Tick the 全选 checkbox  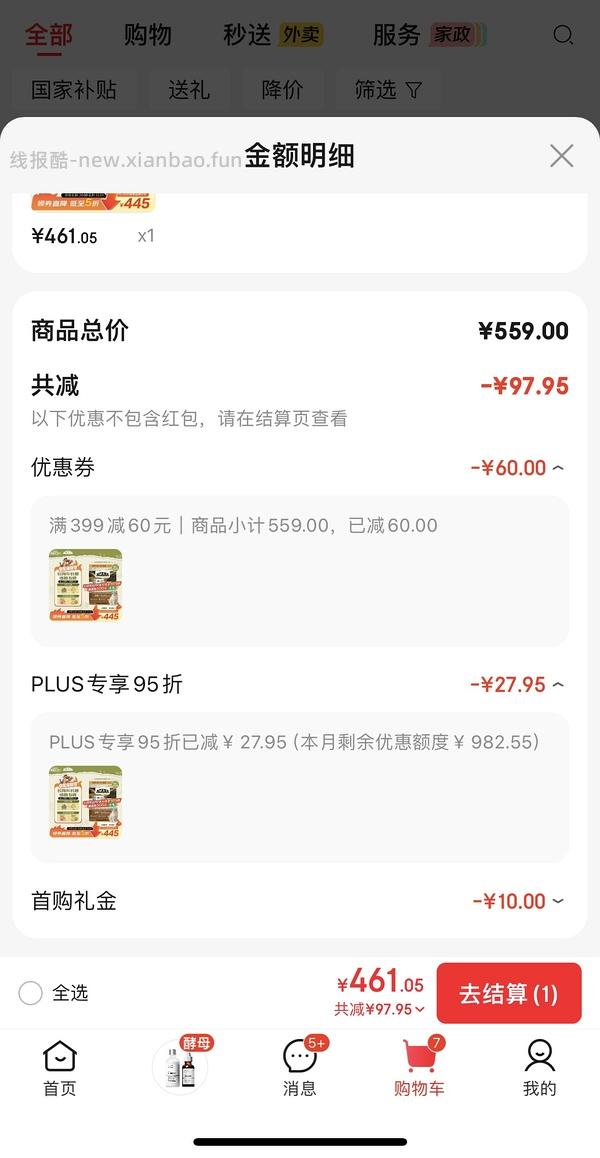click(31, 993)
